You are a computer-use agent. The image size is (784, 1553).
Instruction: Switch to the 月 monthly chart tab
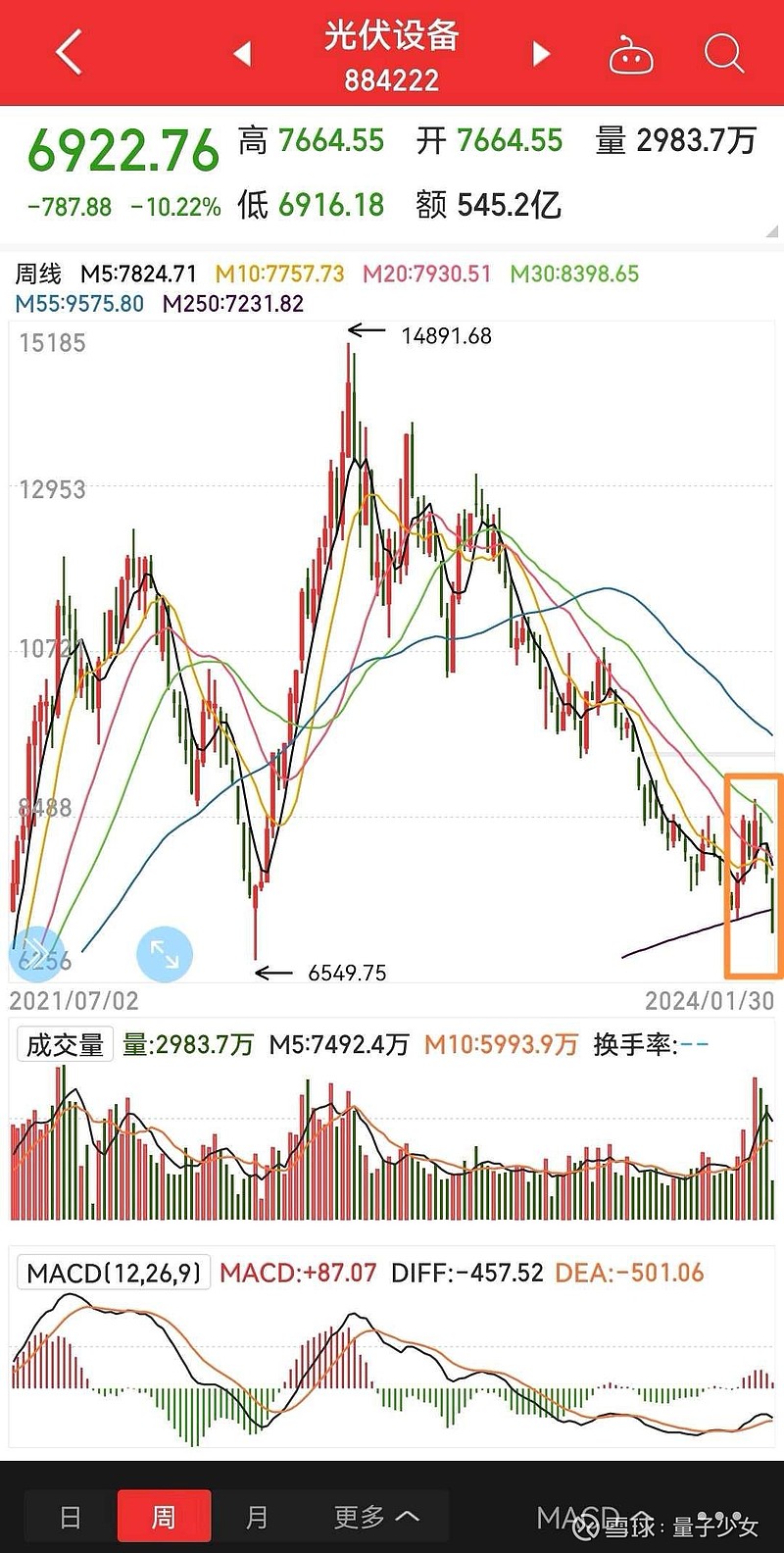point(257,1517)
